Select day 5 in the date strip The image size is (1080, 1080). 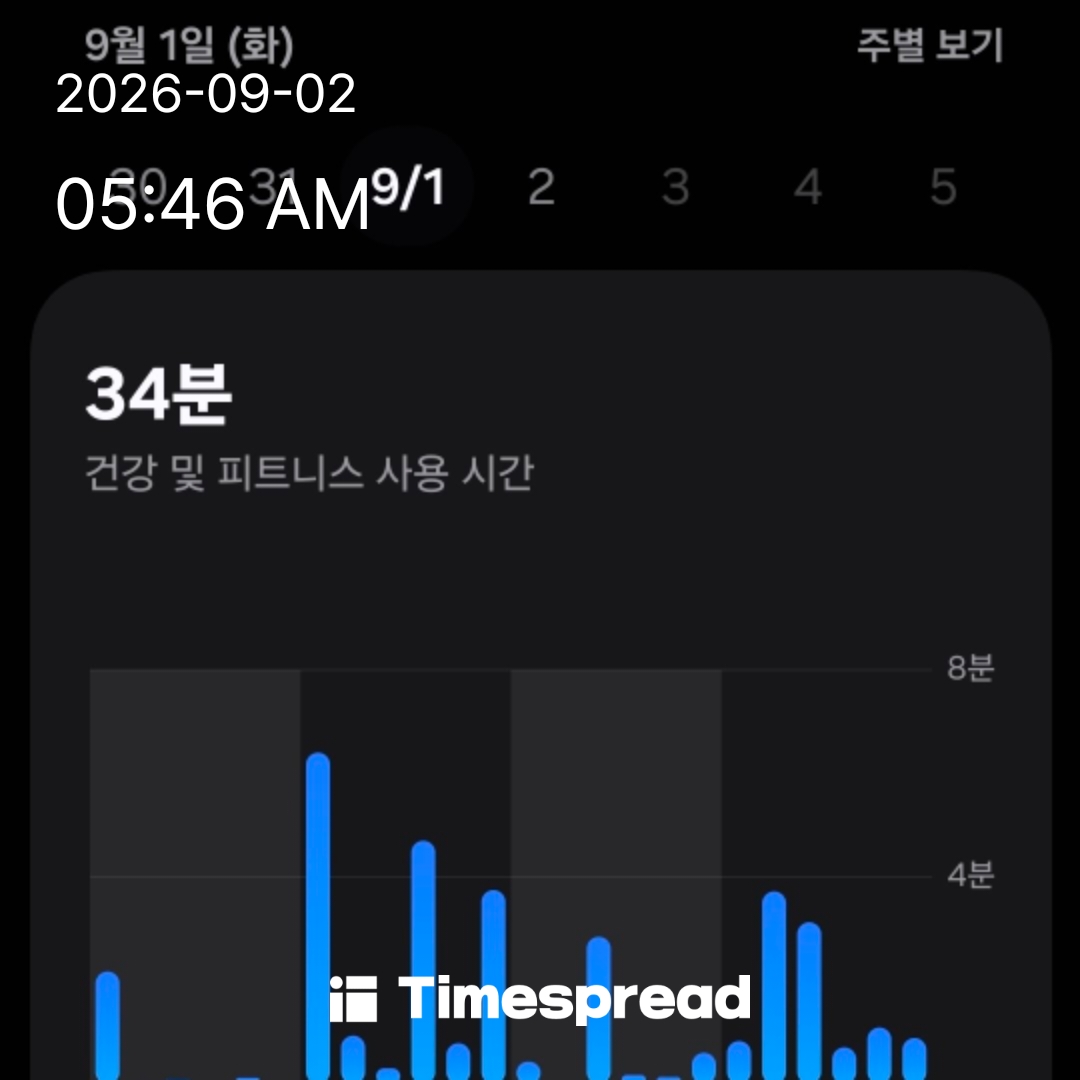click(943, 187)
